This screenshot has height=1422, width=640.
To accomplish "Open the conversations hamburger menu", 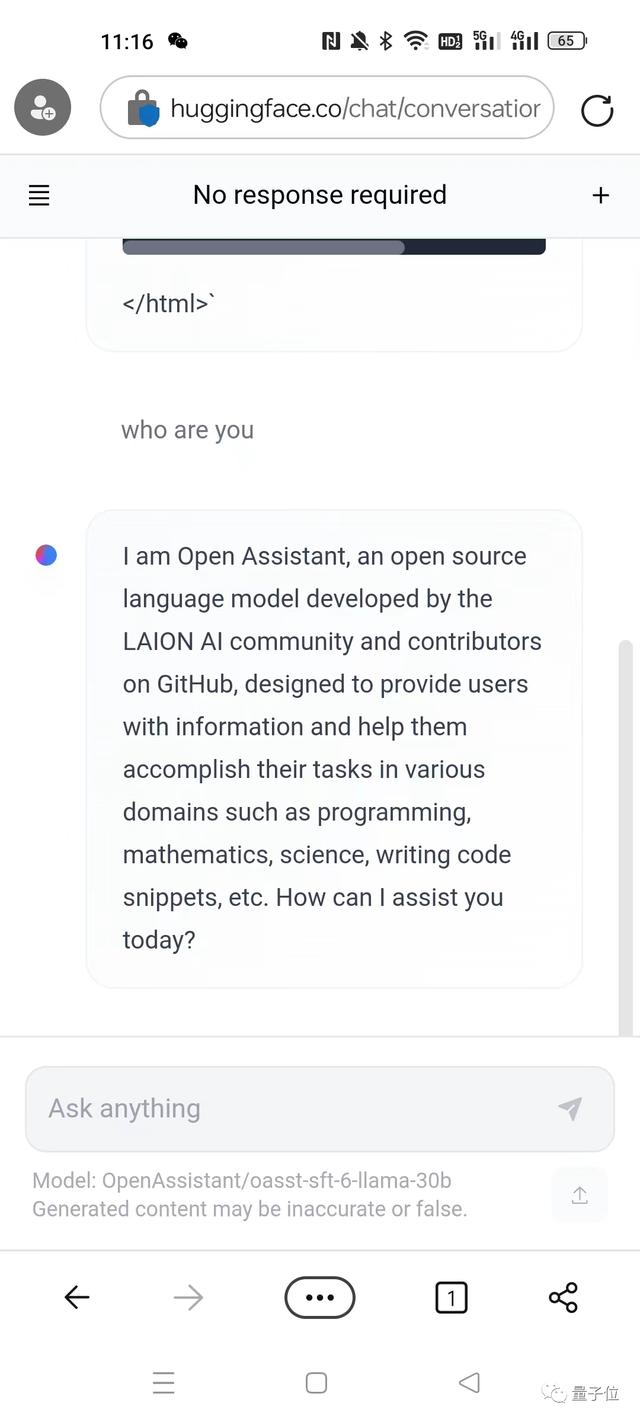I will pos(39,195).
